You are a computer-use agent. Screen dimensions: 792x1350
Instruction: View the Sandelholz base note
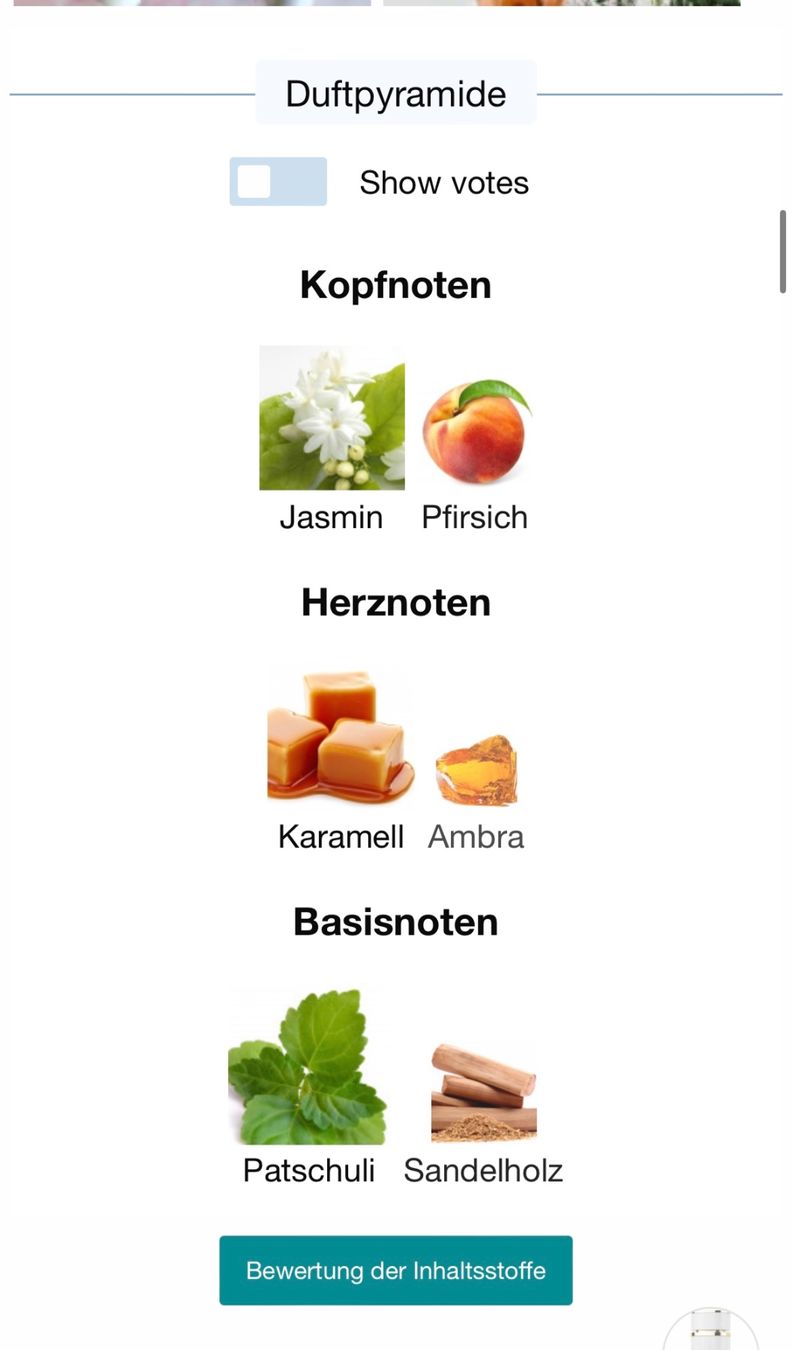click(x=484, y=1112)
